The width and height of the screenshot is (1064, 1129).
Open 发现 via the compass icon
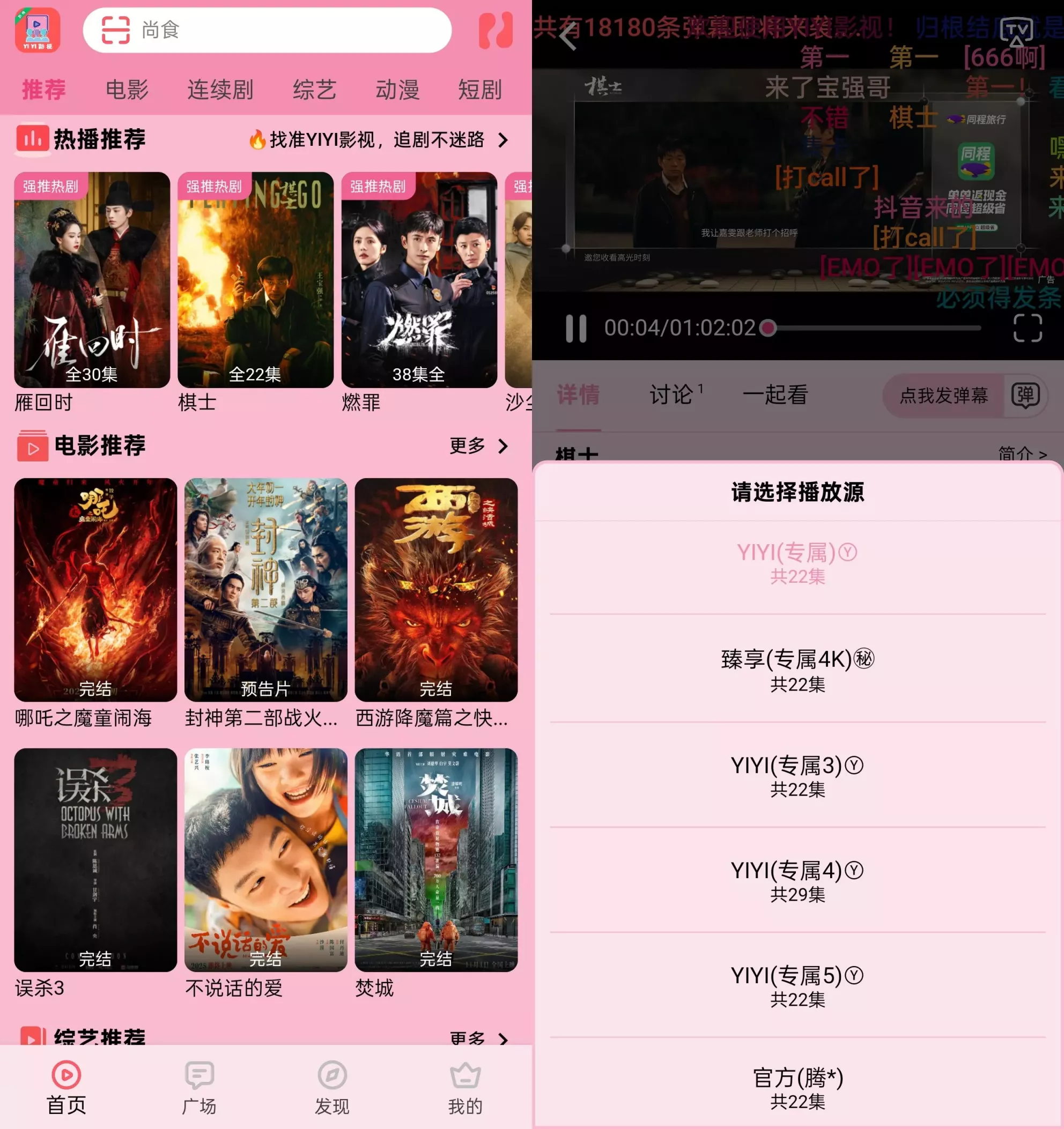[331, 1075]
